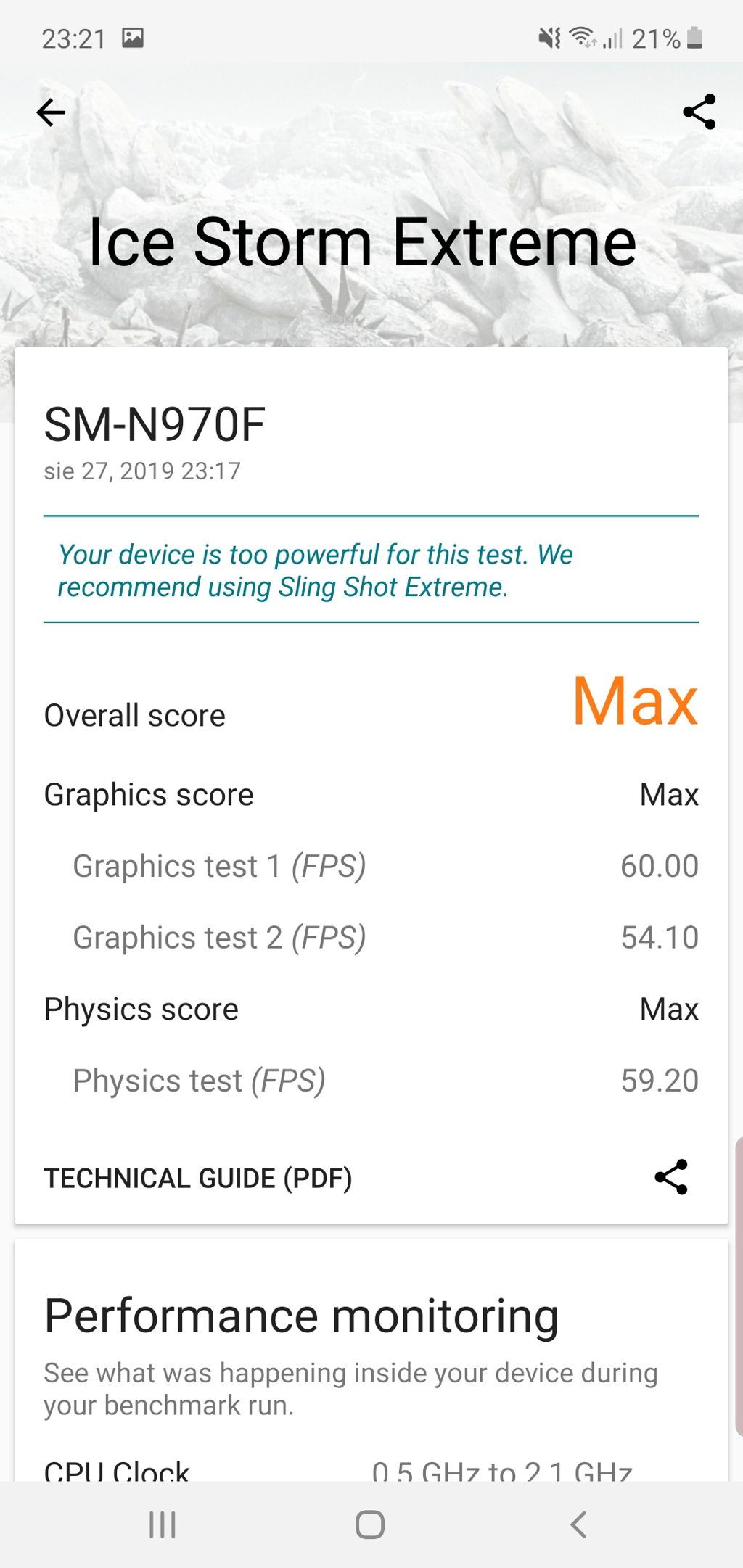This screenshot has height=1568, width=743.
Task: Tap the system back button
Action: (x=578, y=1524)
